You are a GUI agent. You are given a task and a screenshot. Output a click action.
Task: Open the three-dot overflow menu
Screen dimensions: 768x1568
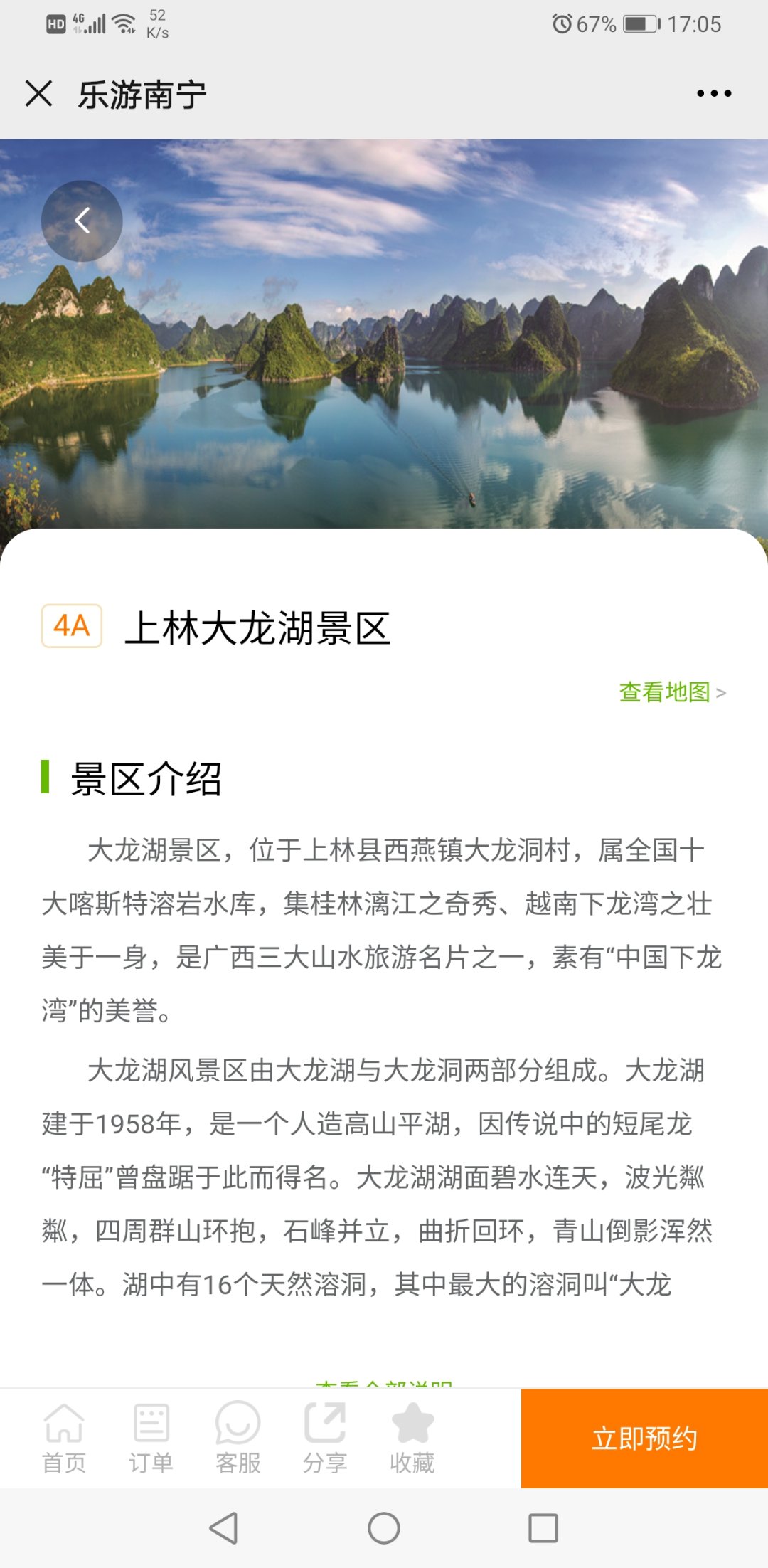point(714,94)
